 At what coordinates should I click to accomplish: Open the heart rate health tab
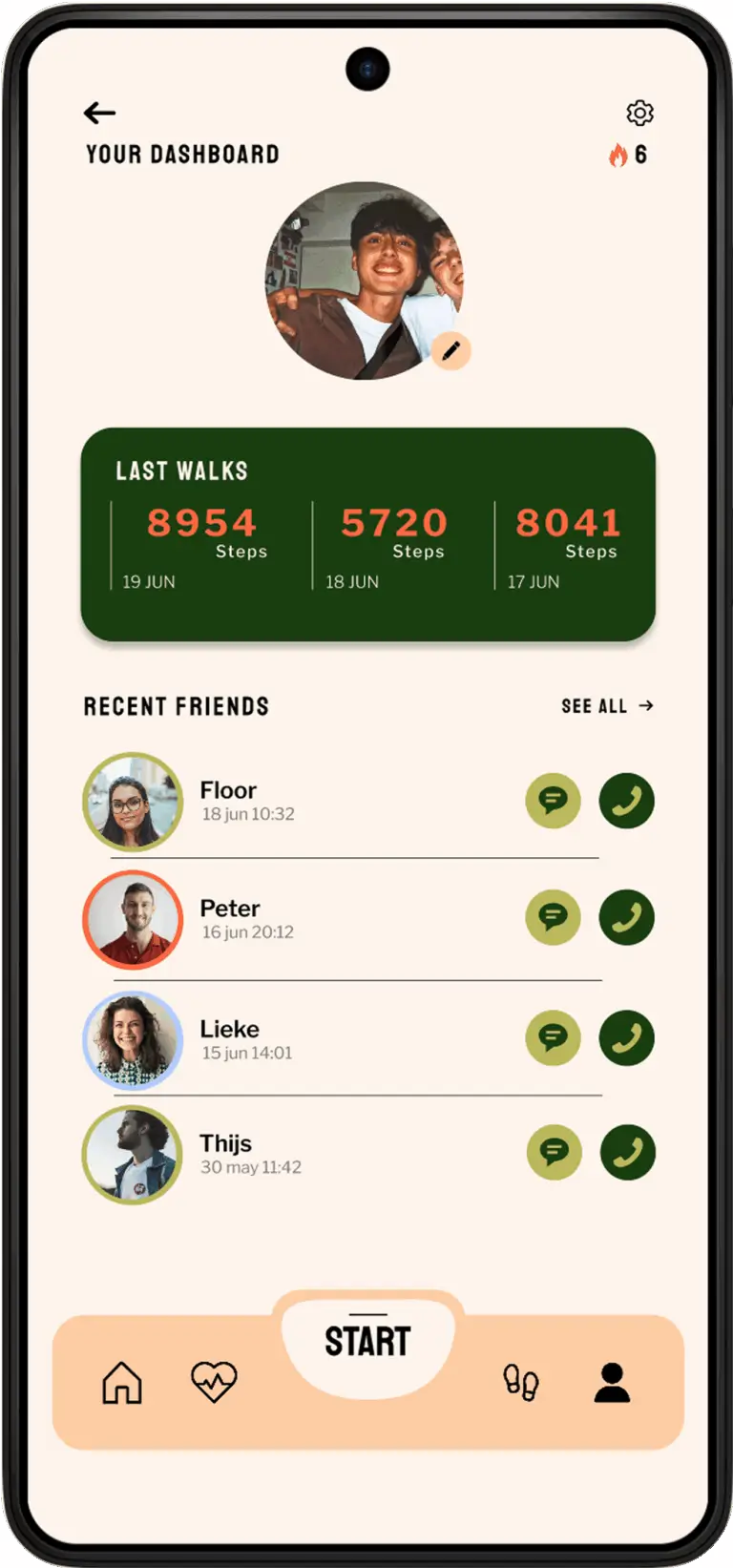pos(214,1381)
